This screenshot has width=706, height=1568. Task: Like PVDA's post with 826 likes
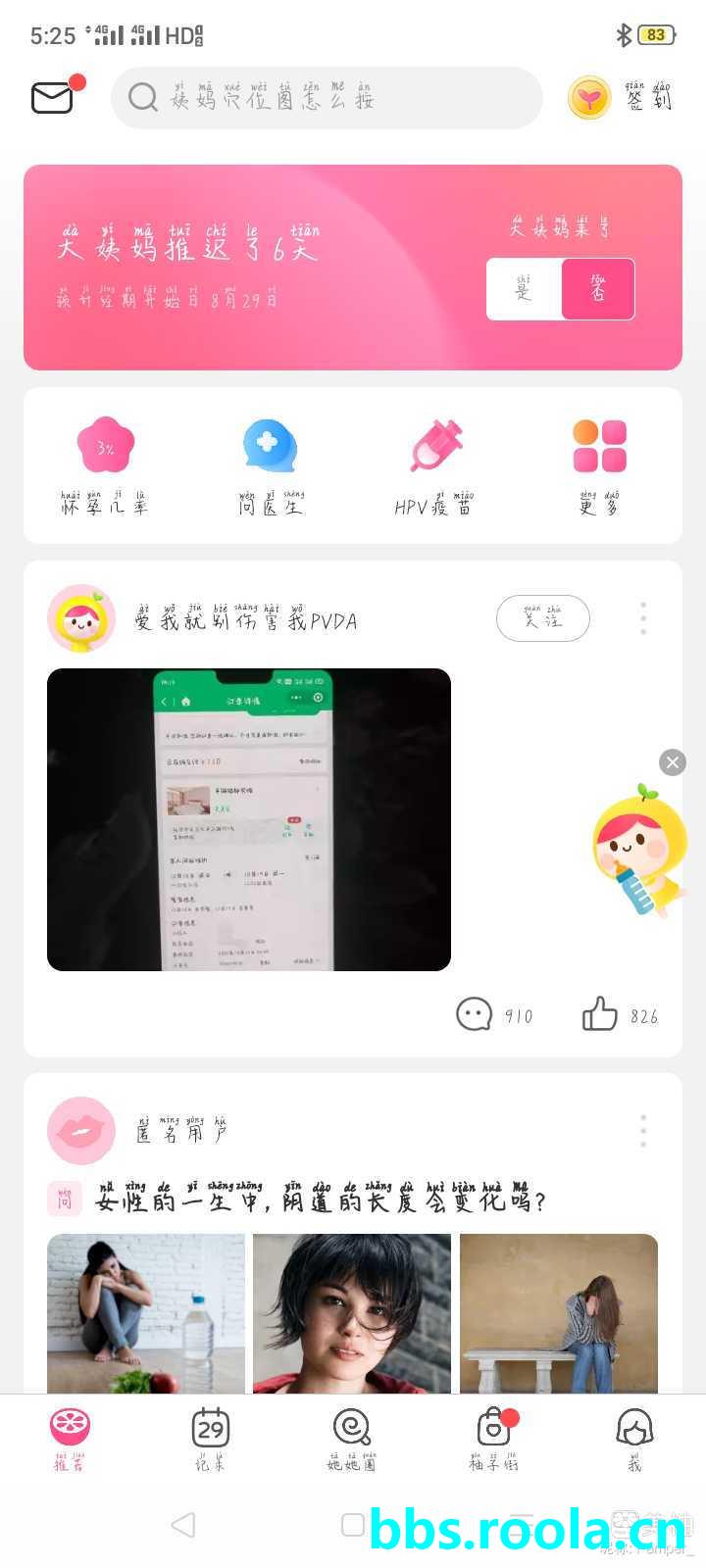(x=619, y=1014)
